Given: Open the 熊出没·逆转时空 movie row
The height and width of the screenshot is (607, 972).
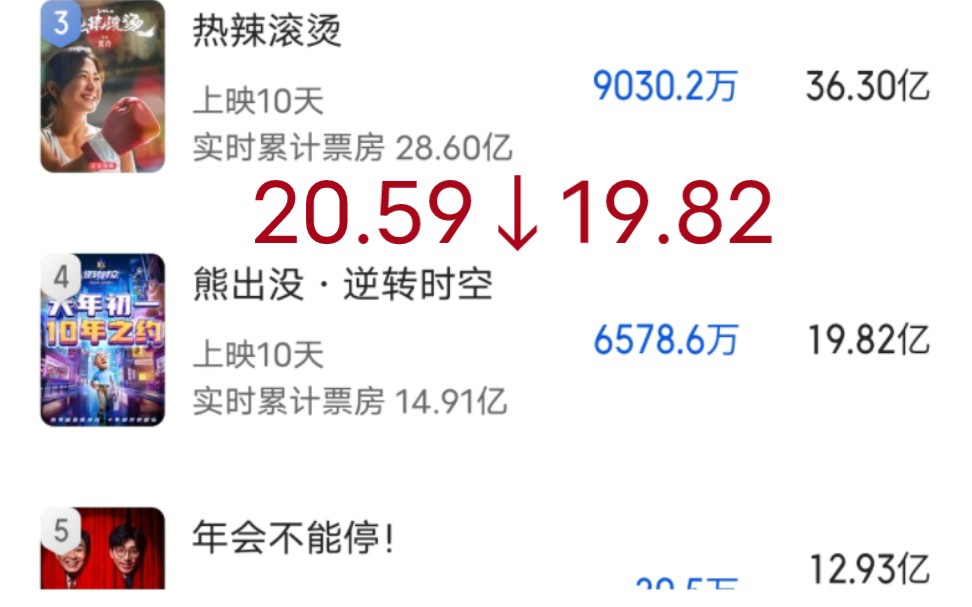Looking at the screenshot, I should 342,286.
